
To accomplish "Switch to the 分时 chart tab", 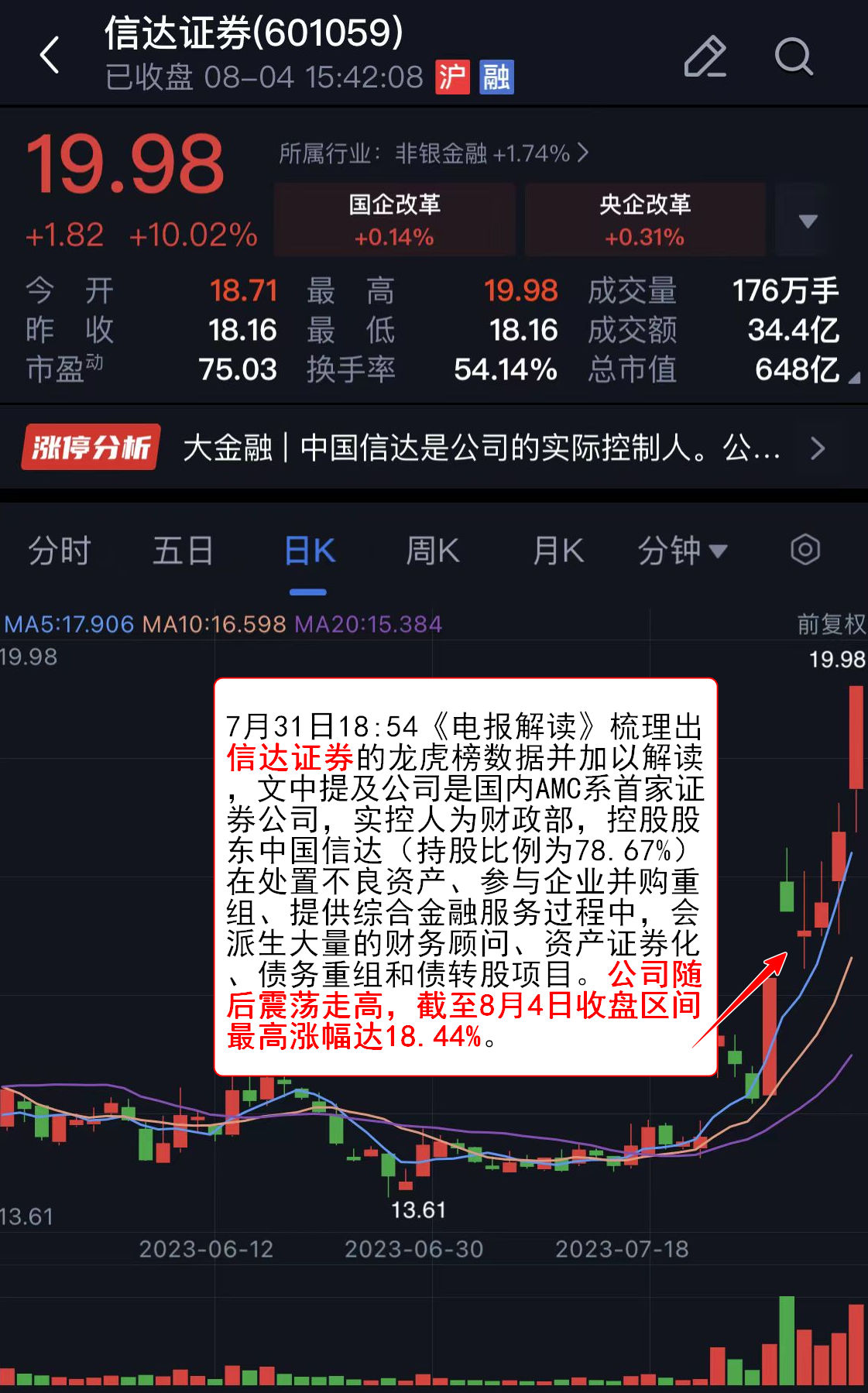I will pyautogui.click(x=60, y=551).
